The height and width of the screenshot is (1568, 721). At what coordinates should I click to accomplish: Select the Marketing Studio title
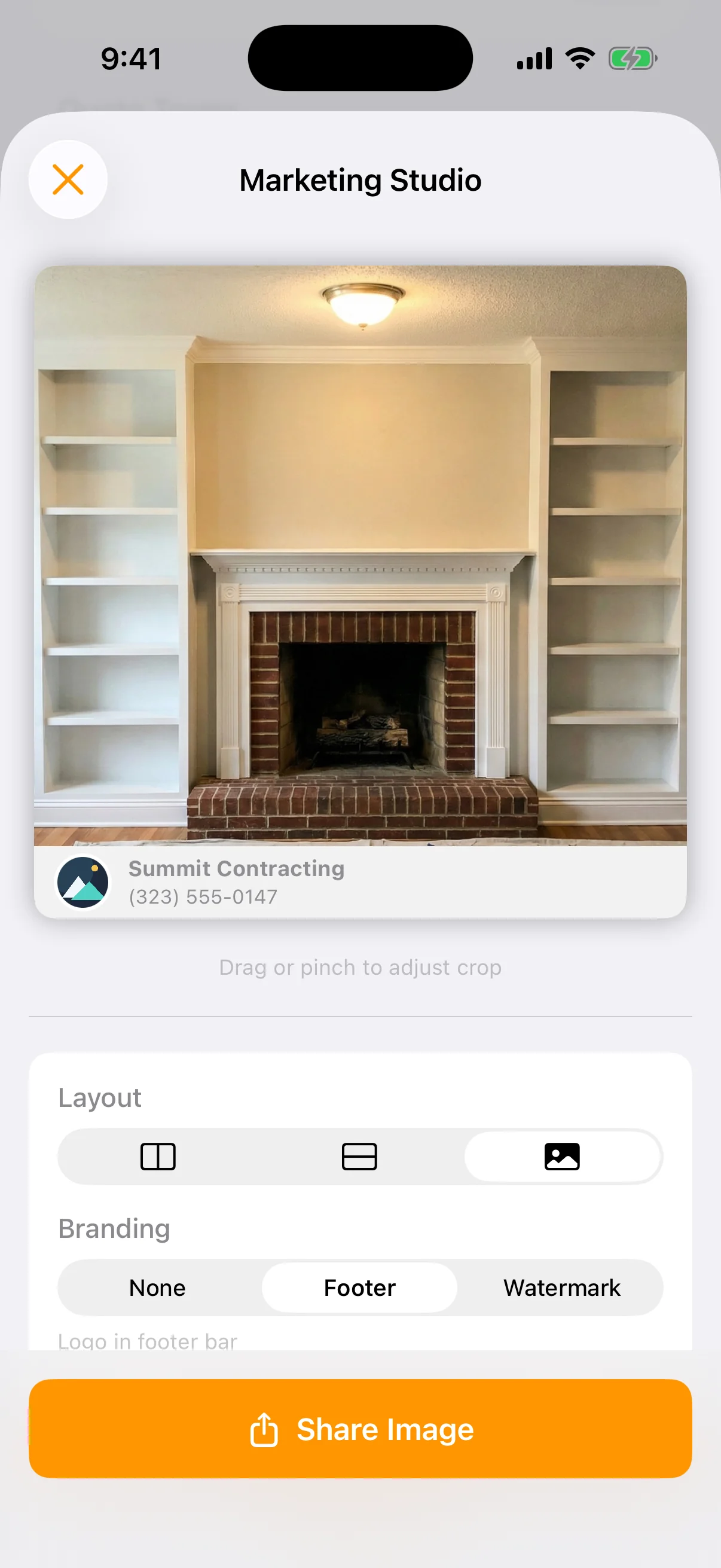pos(360,179)
